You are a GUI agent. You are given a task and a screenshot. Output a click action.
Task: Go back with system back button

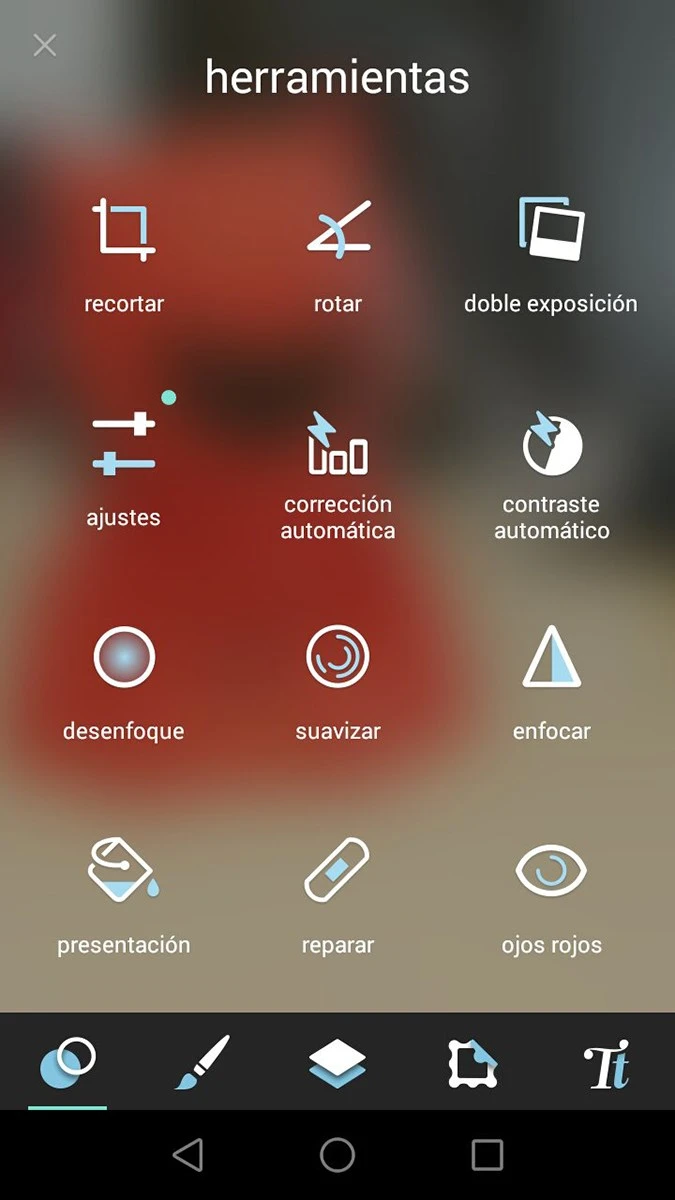coord(188,1155)
